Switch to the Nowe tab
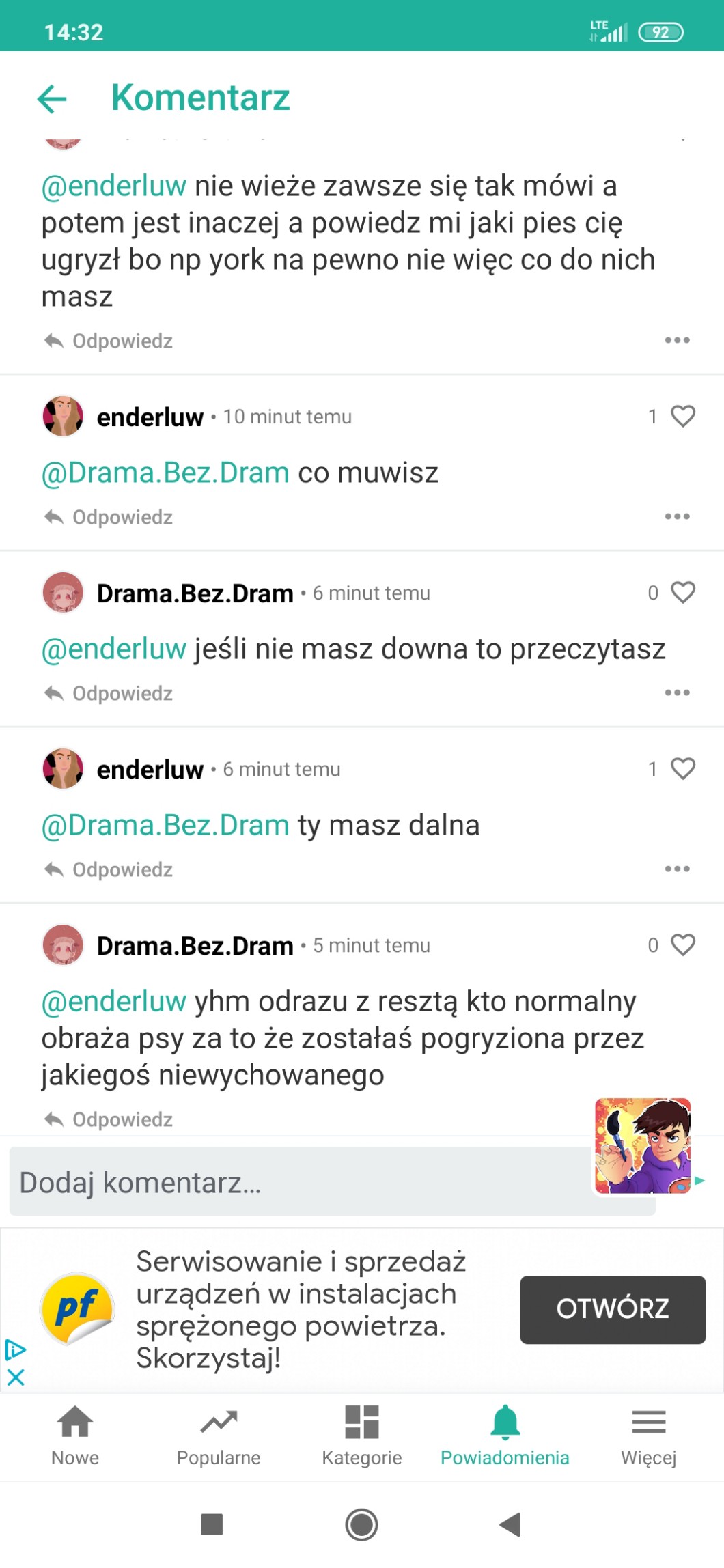This screenshot has height=1568, width=724. (x=75, y=1436)
